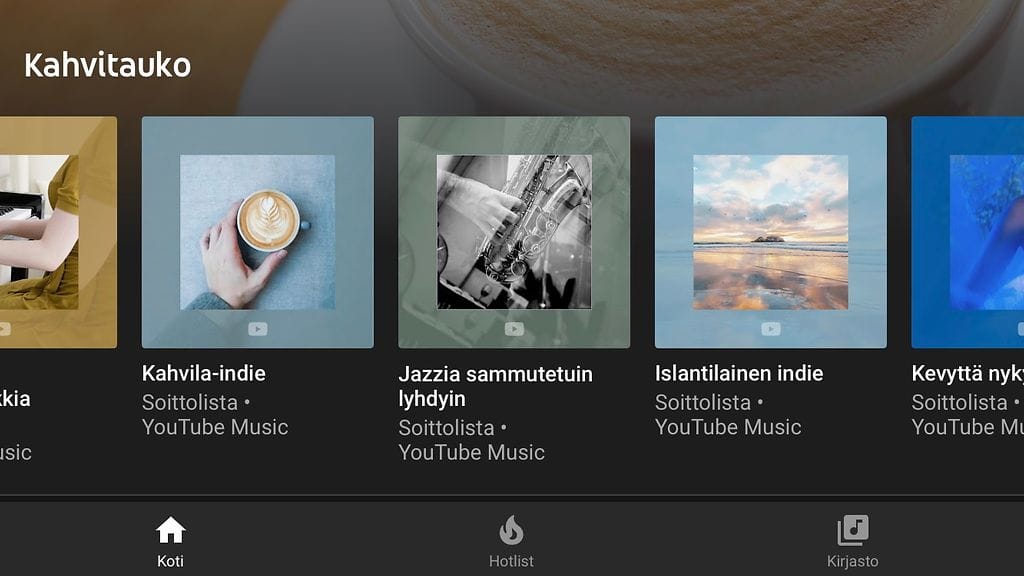The height and width of the screenshot is (576, 1024).
Task: Switch to the Hotlist tab
Action: 511,541
